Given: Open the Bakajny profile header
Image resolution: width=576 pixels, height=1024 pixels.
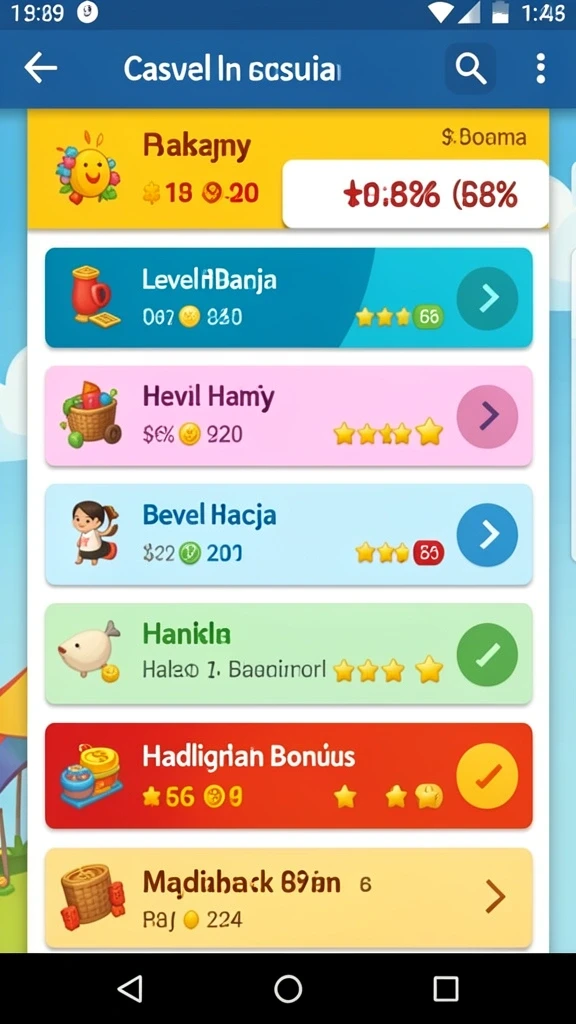Looking at the screenshot, I should (288, 168).
